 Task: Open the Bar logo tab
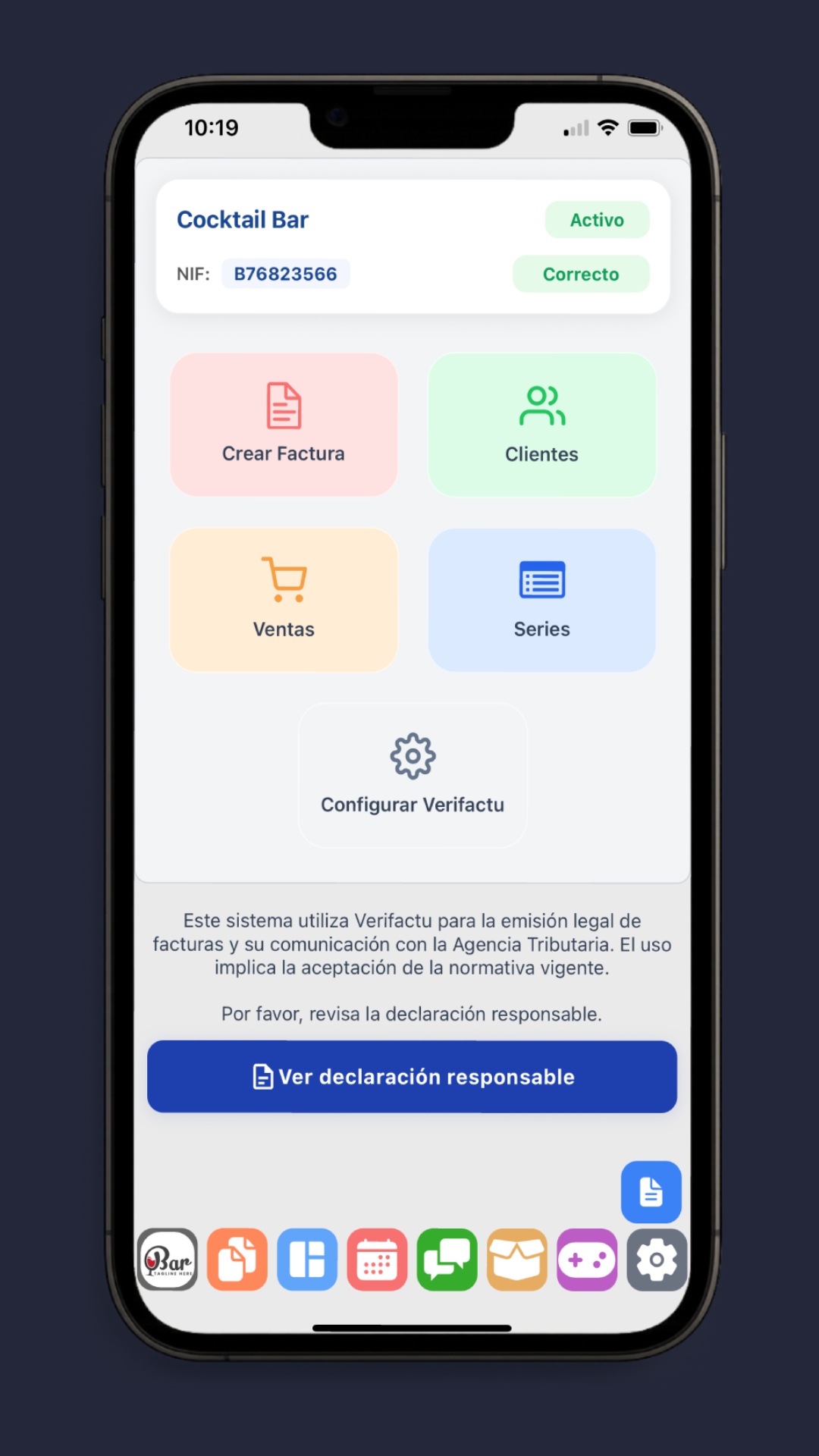[168, 1260]
